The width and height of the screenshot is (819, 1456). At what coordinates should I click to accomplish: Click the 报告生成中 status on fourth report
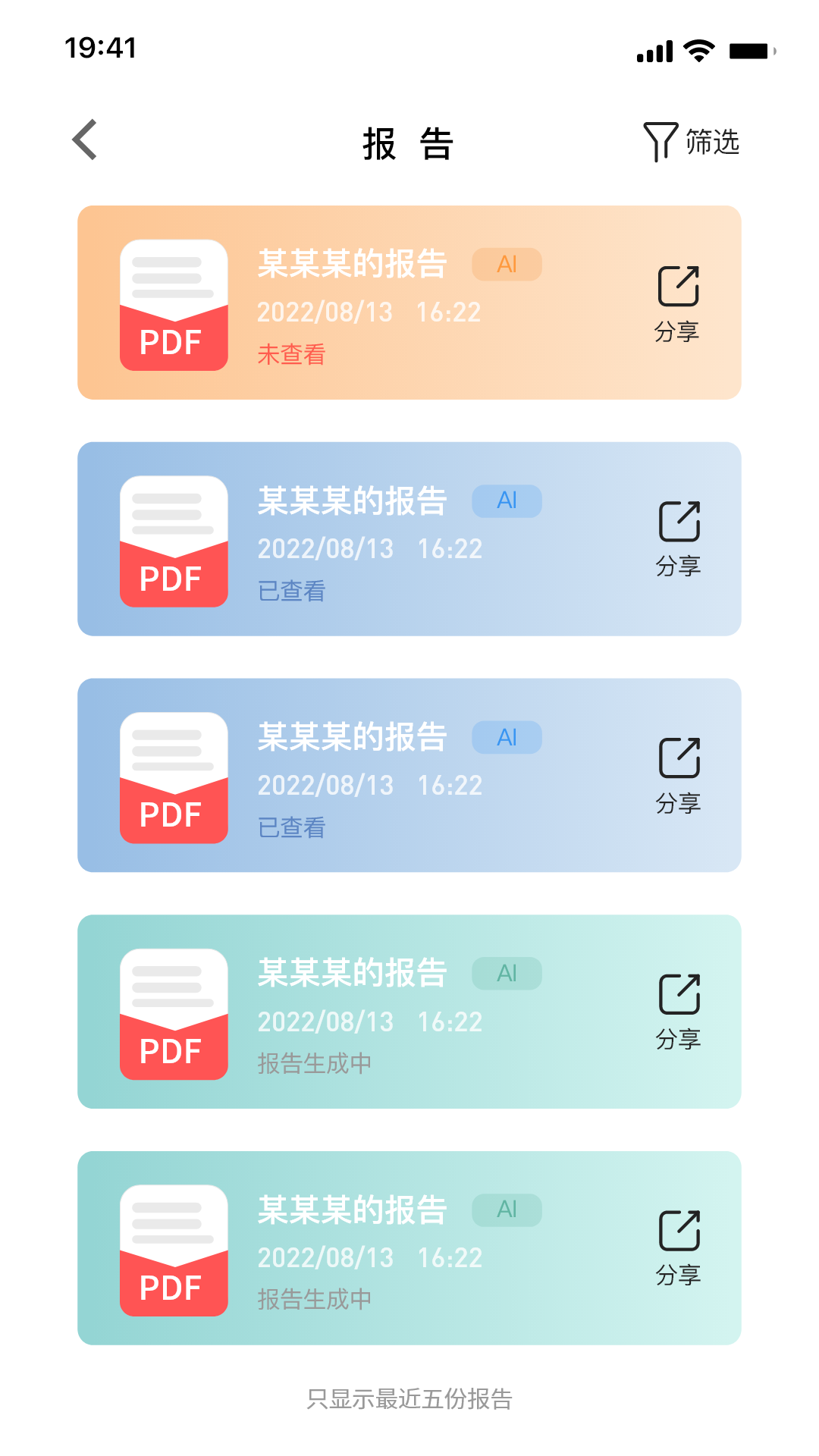313,1064
